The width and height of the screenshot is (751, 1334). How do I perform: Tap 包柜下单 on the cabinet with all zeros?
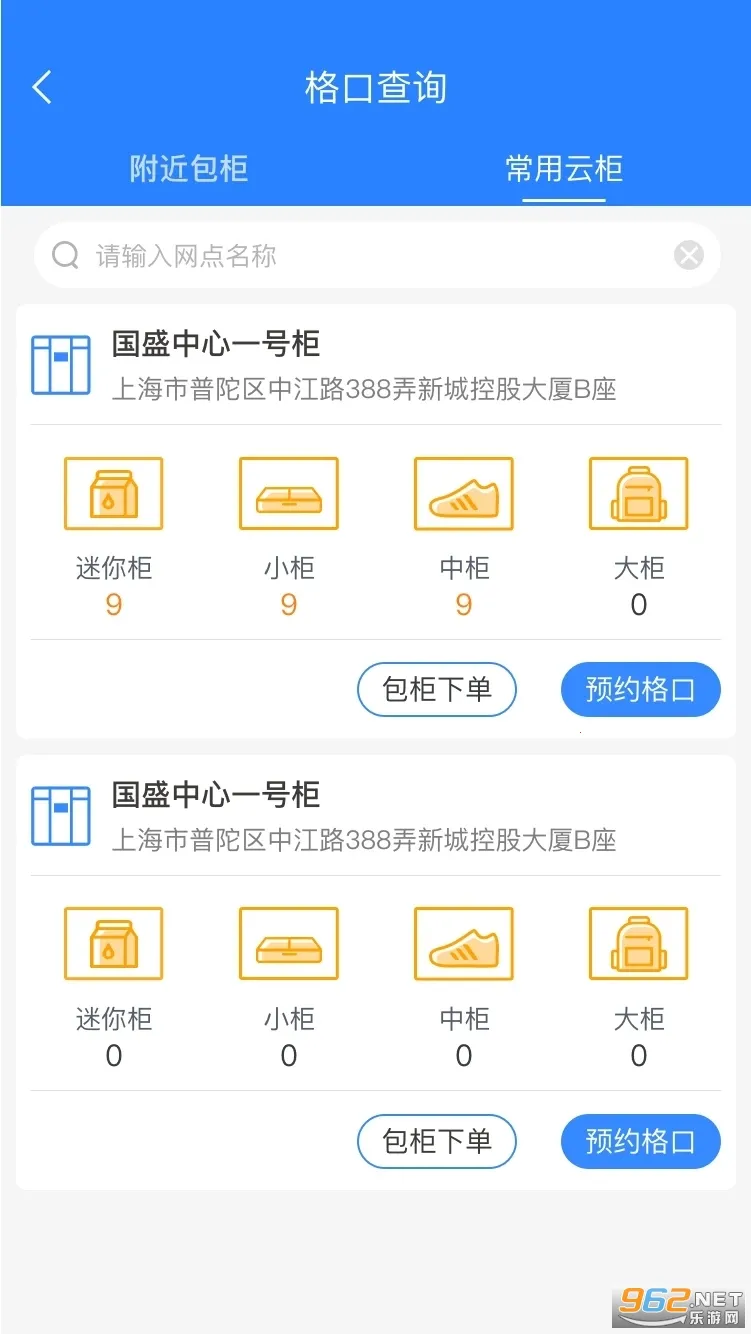pyautogui.click(x=437, y=1141)
